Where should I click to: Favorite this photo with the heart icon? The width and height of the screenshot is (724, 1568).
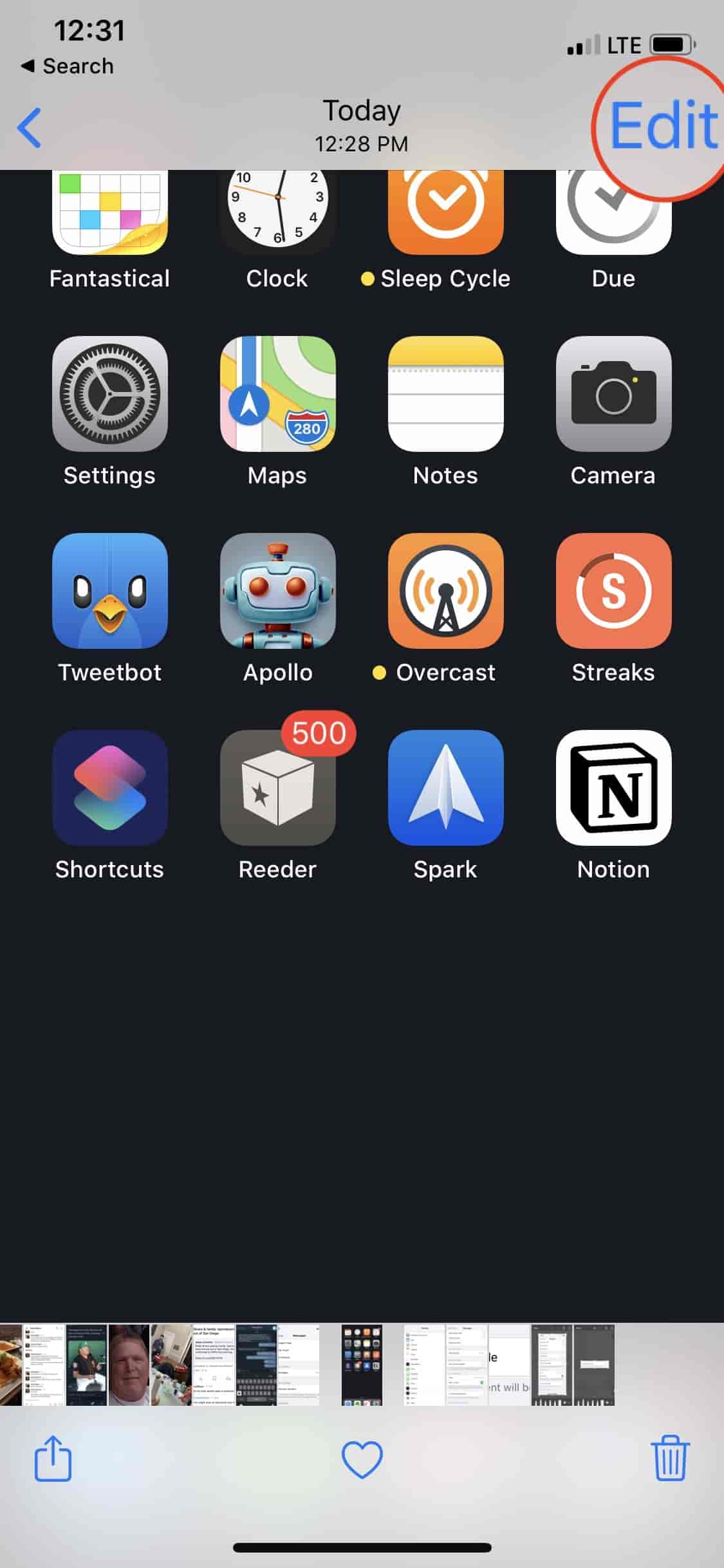click(362, 1460)
